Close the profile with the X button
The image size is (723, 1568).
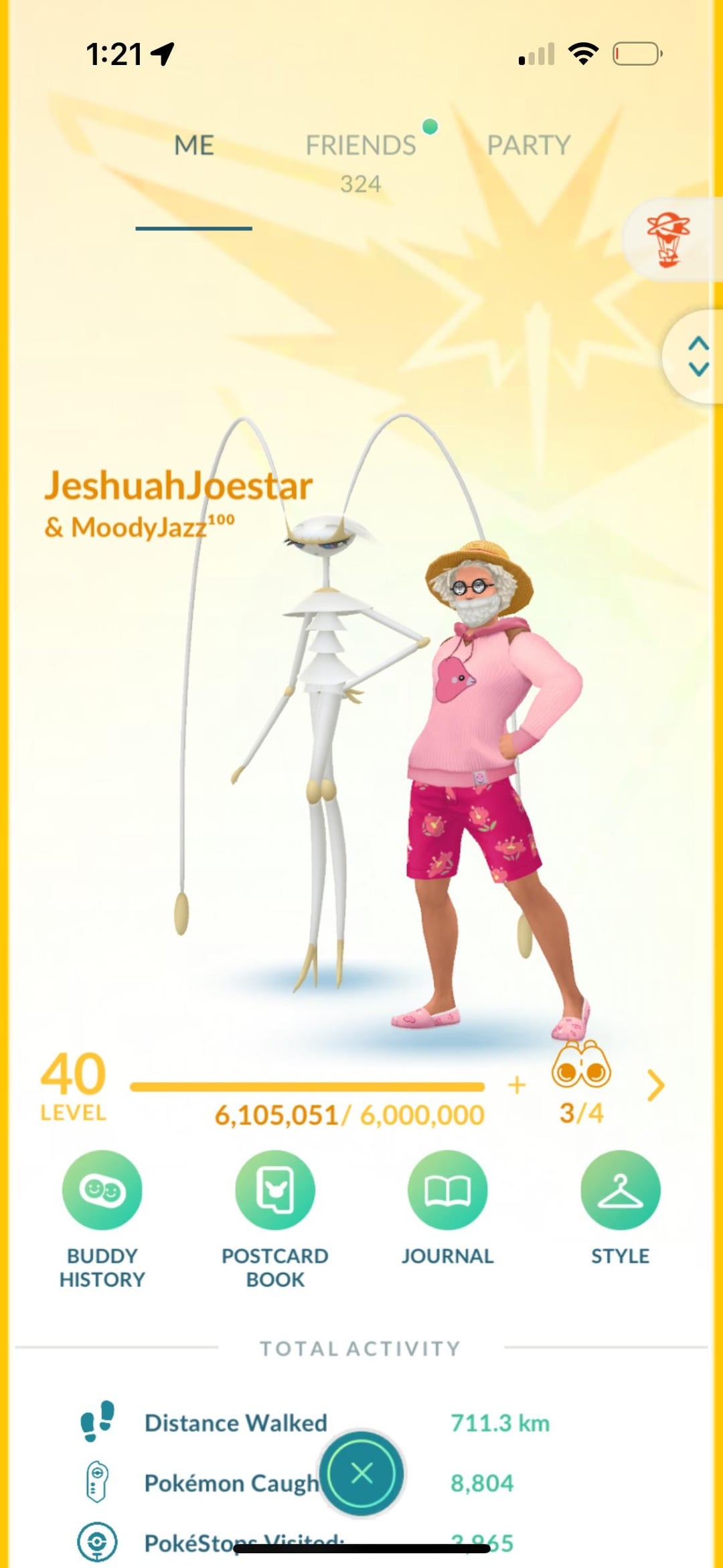(361, 1473)
